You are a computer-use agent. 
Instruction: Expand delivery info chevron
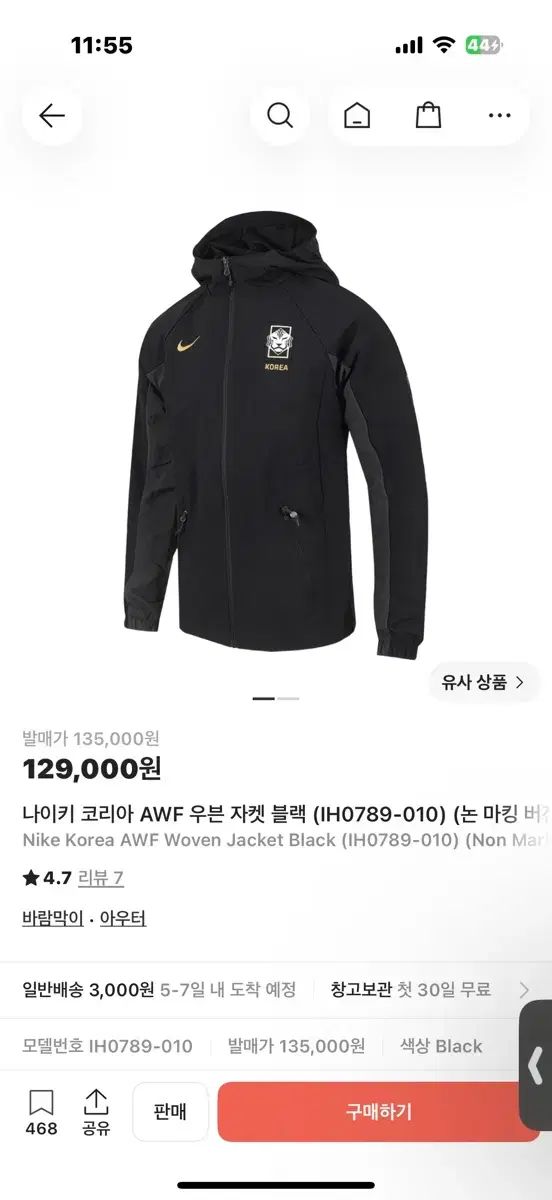click(x=525, y=990)
